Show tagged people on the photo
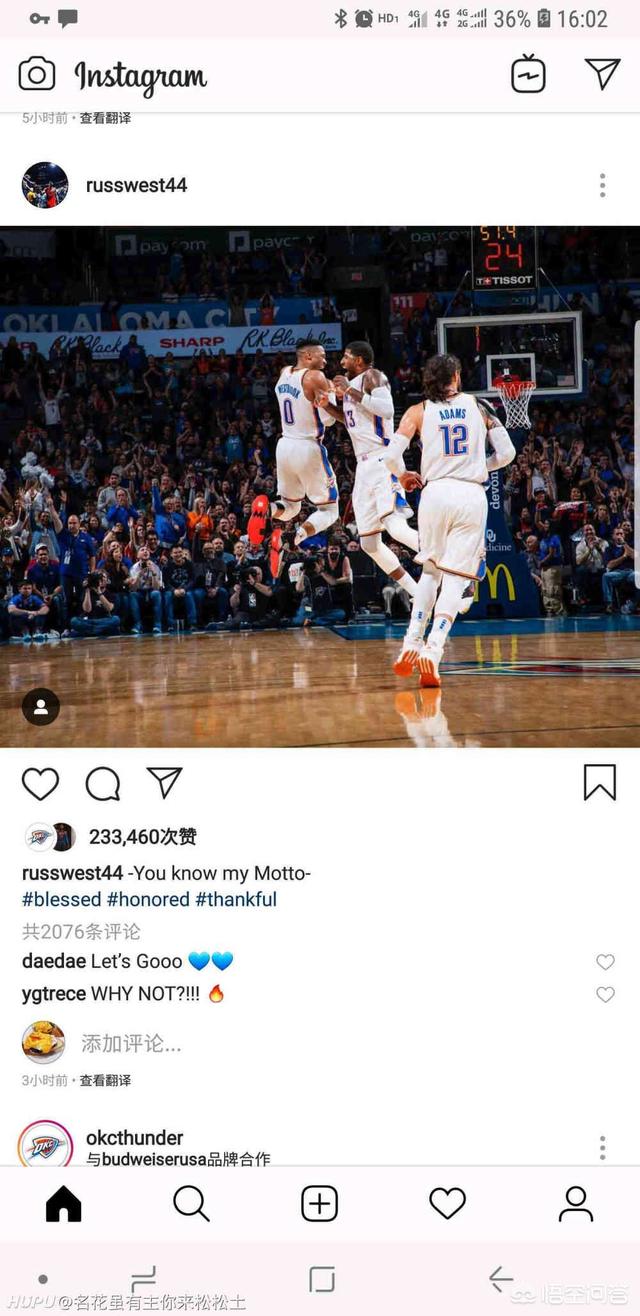640x1316 pixels. click(41, 707)
